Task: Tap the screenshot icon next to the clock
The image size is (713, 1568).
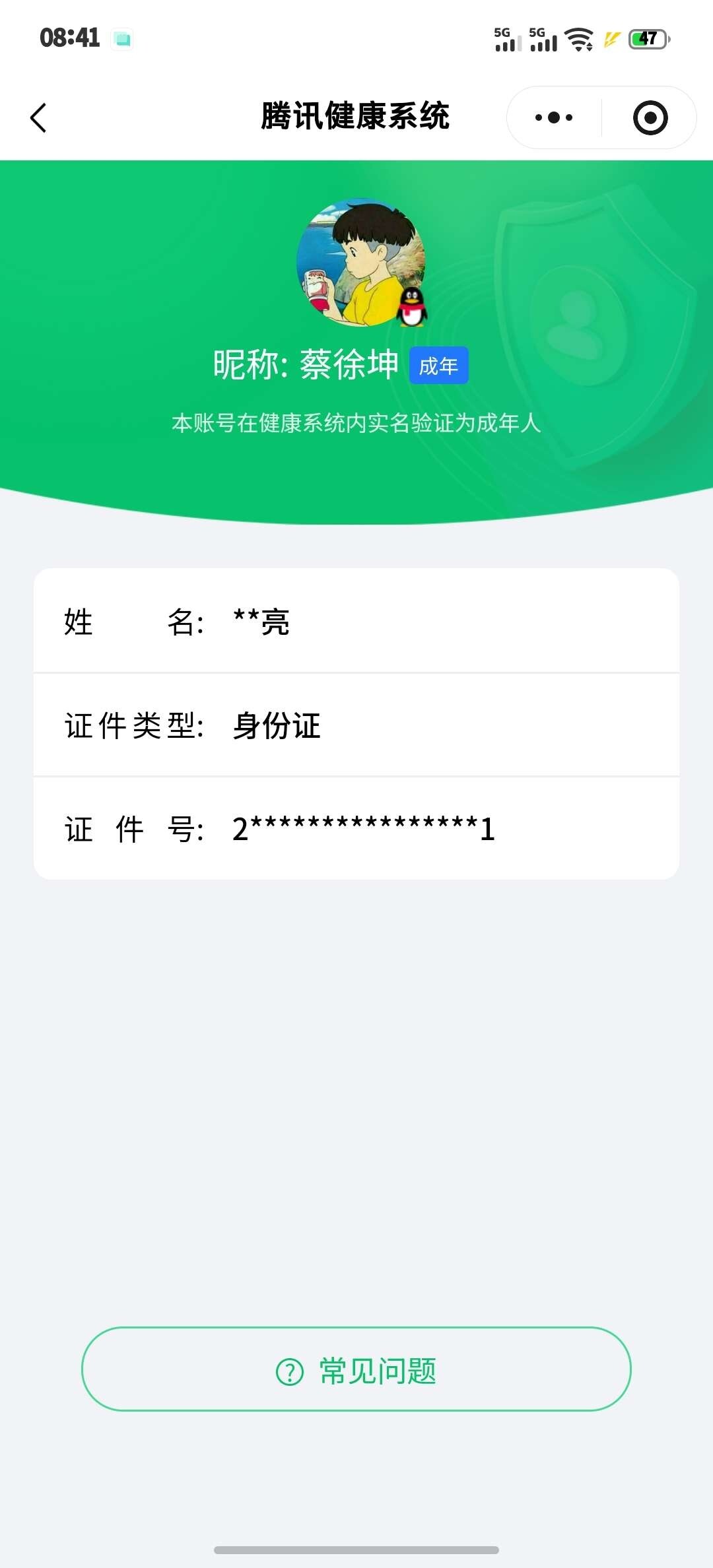Action: coord(123,40)
